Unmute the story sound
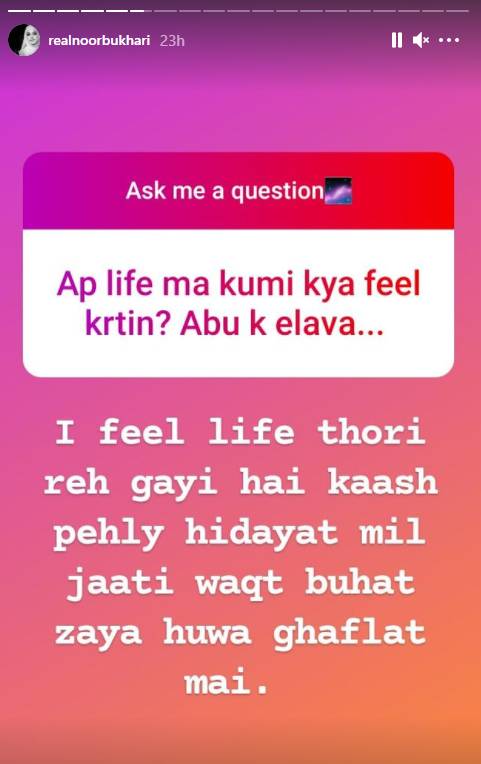Screen dimensions: 481x764 (x=421, y=40)
